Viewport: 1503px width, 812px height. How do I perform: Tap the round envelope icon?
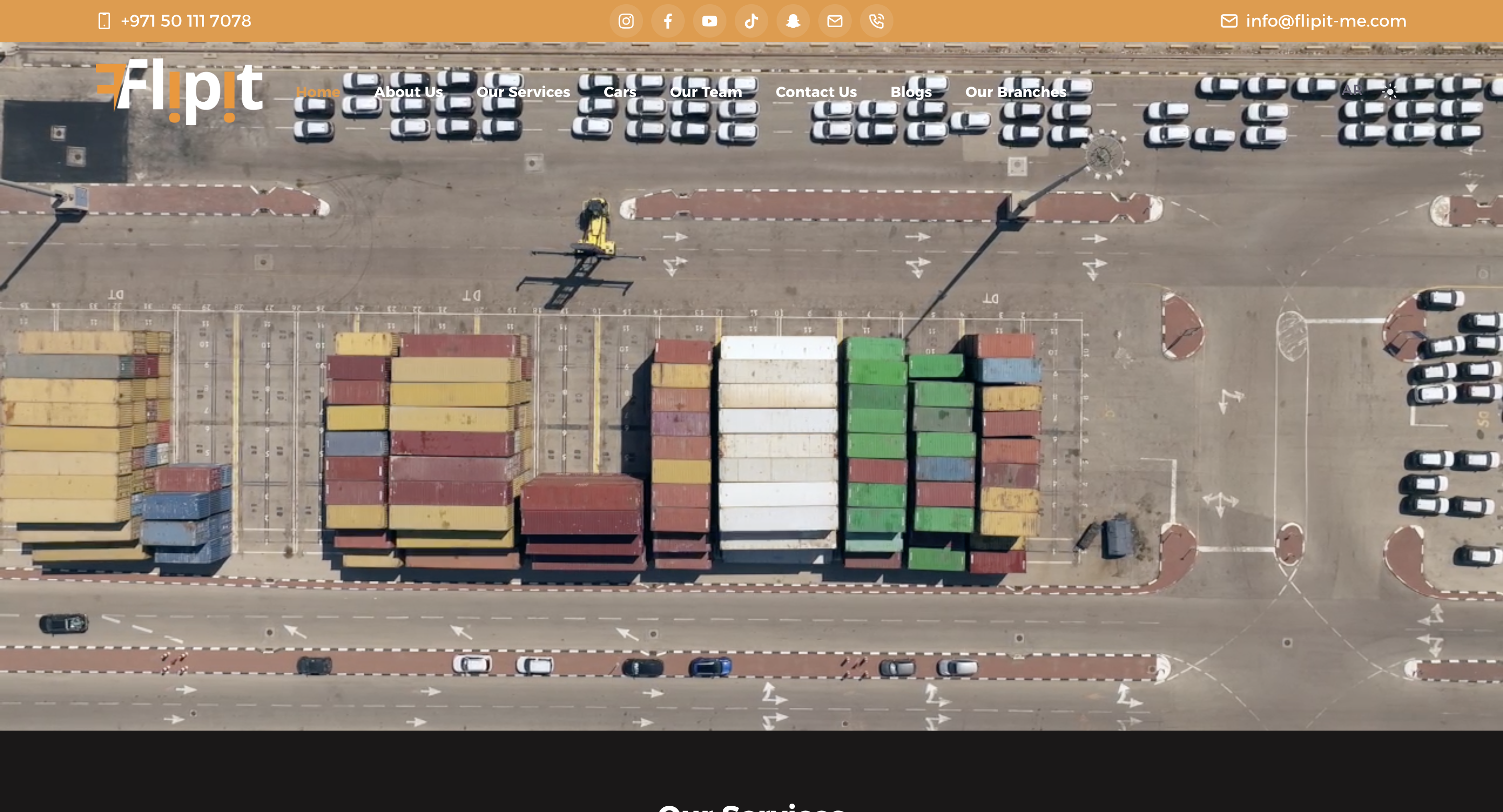coord(835,21)
